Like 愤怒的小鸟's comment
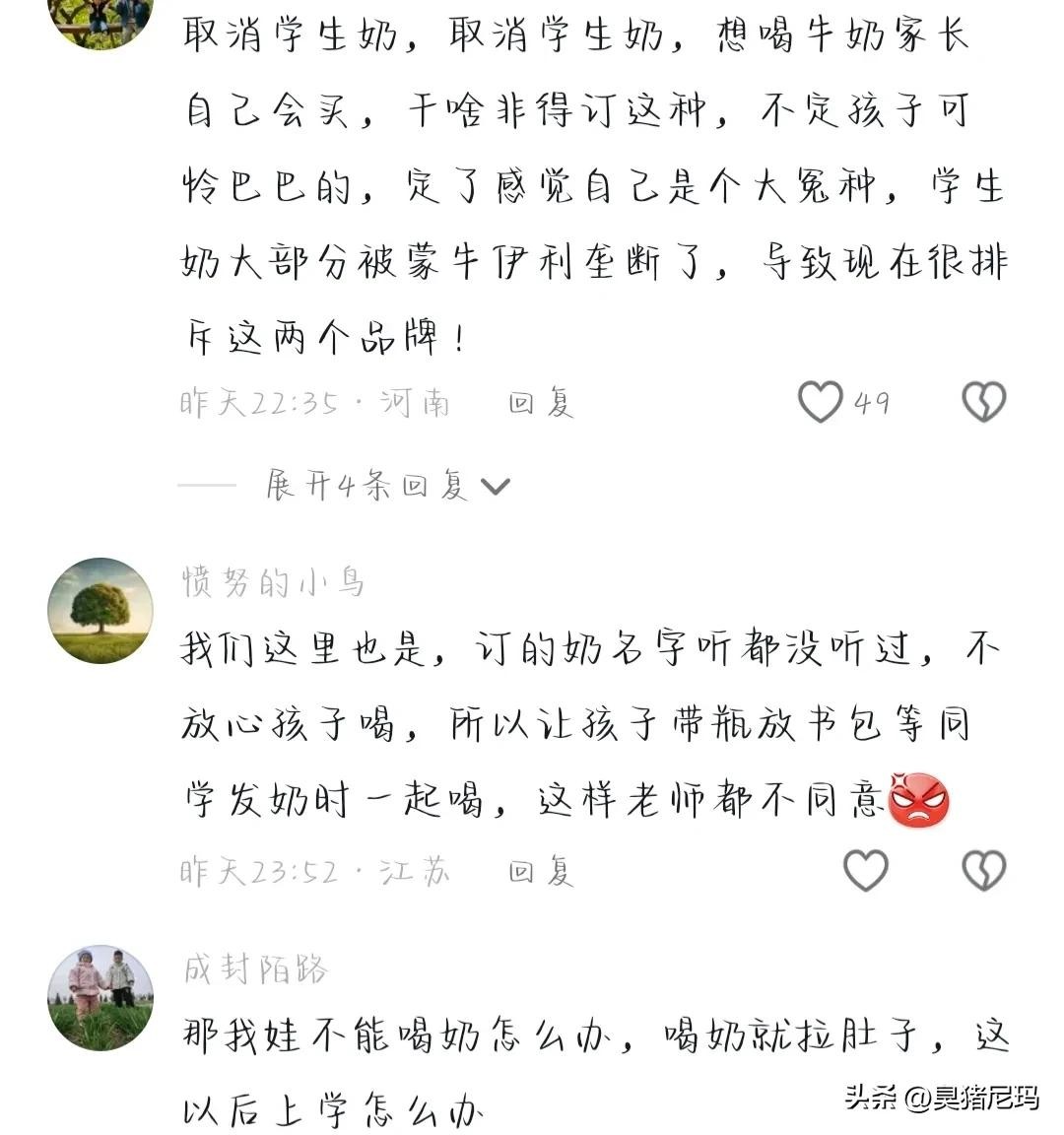1064x1135 pixels. (x=865, y=871)
